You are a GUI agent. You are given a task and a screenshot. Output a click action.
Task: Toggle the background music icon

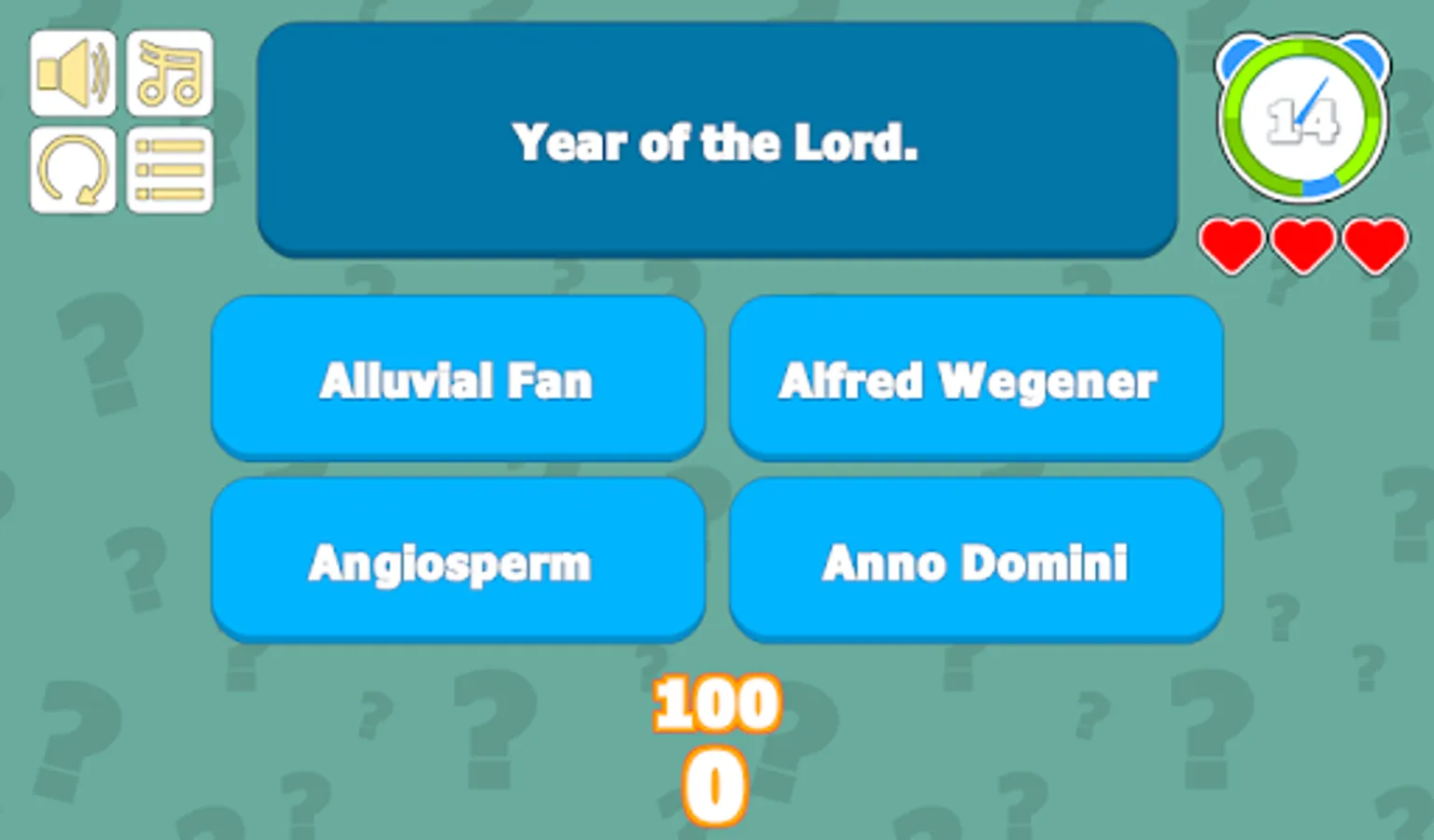point(170,73)
